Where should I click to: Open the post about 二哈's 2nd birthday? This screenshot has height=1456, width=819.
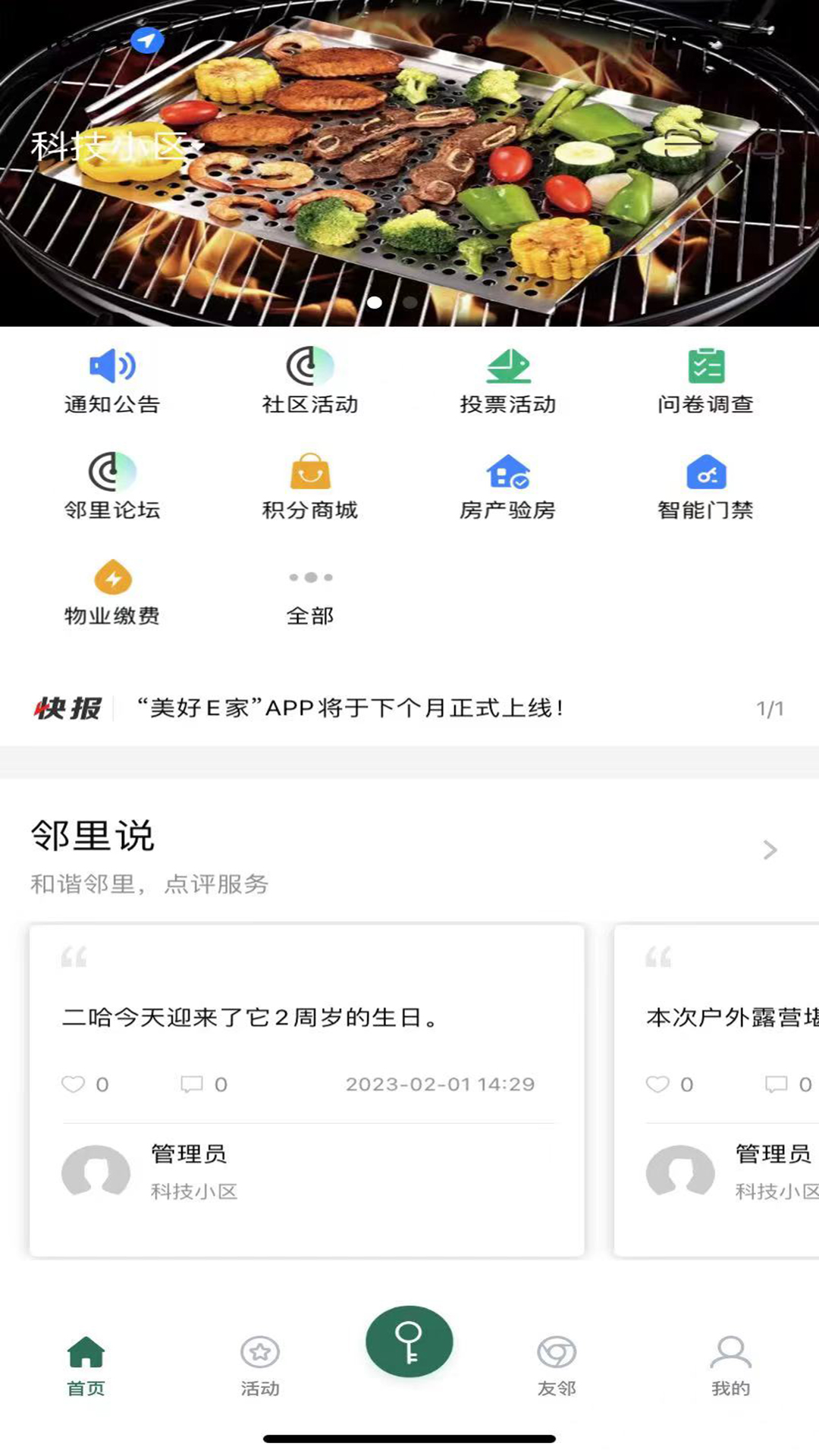click(x=250, y=1017)
